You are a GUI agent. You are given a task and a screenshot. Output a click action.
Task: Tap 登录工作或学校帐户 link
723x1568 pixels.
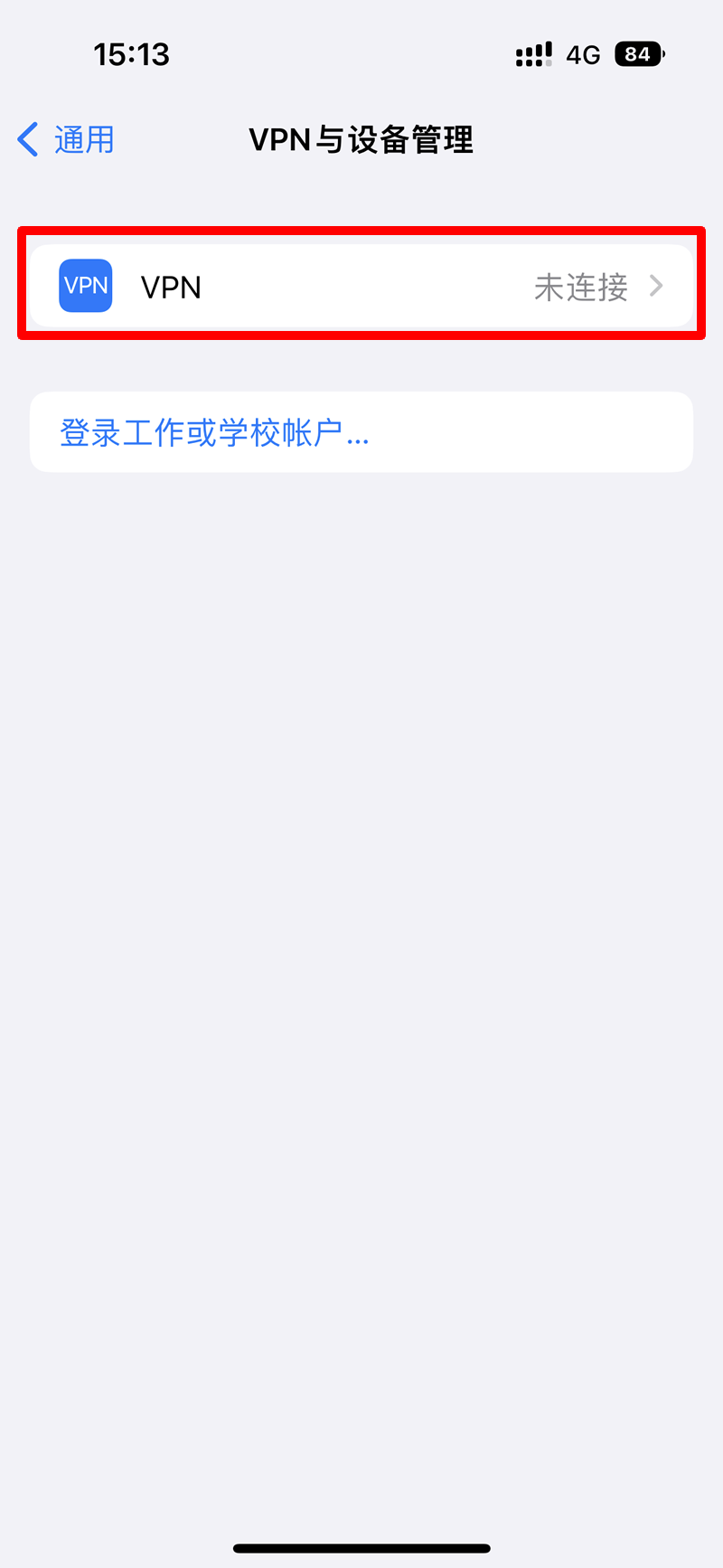pyautogui.click(x=215, y=433)
